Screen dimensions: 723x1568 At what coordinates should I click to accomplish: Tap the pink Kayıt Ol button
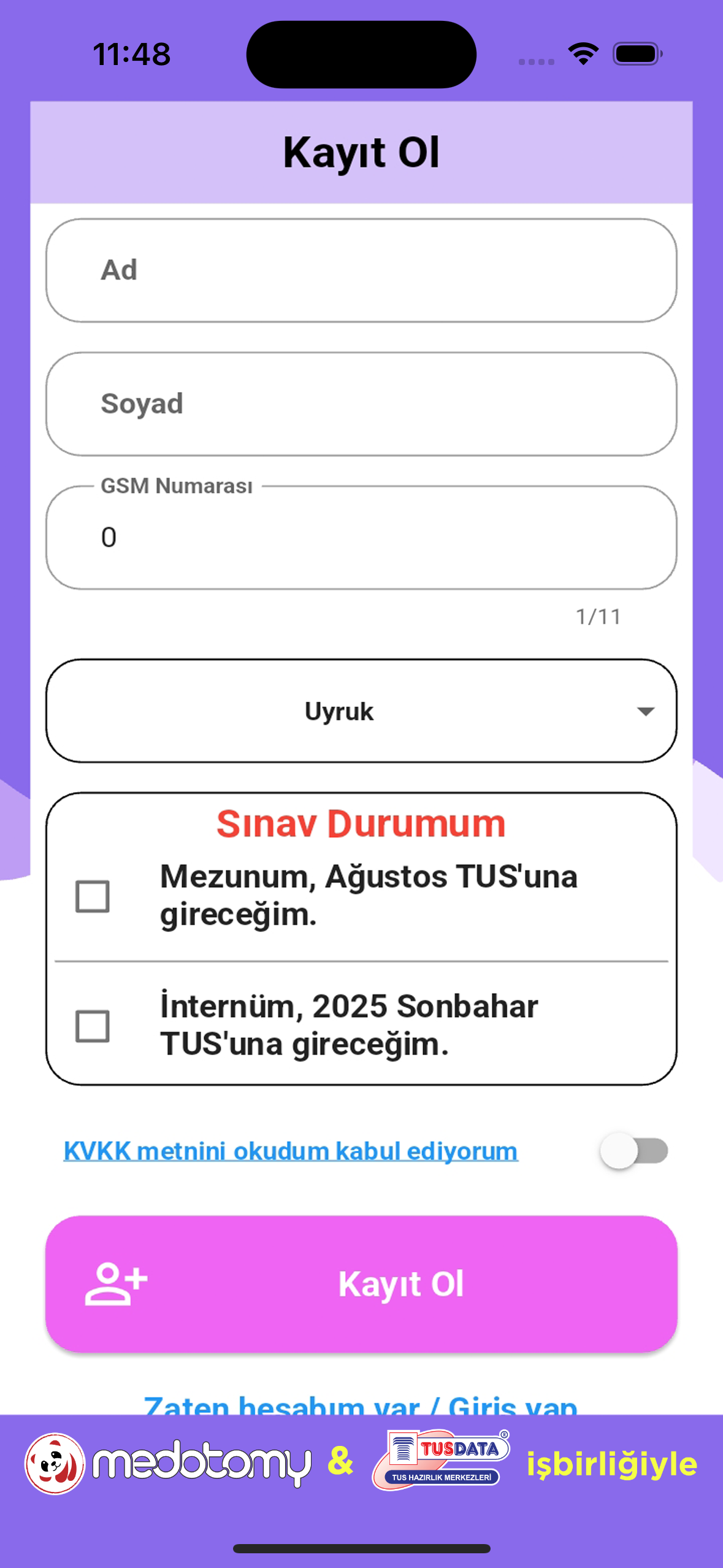coord(361,1283)
